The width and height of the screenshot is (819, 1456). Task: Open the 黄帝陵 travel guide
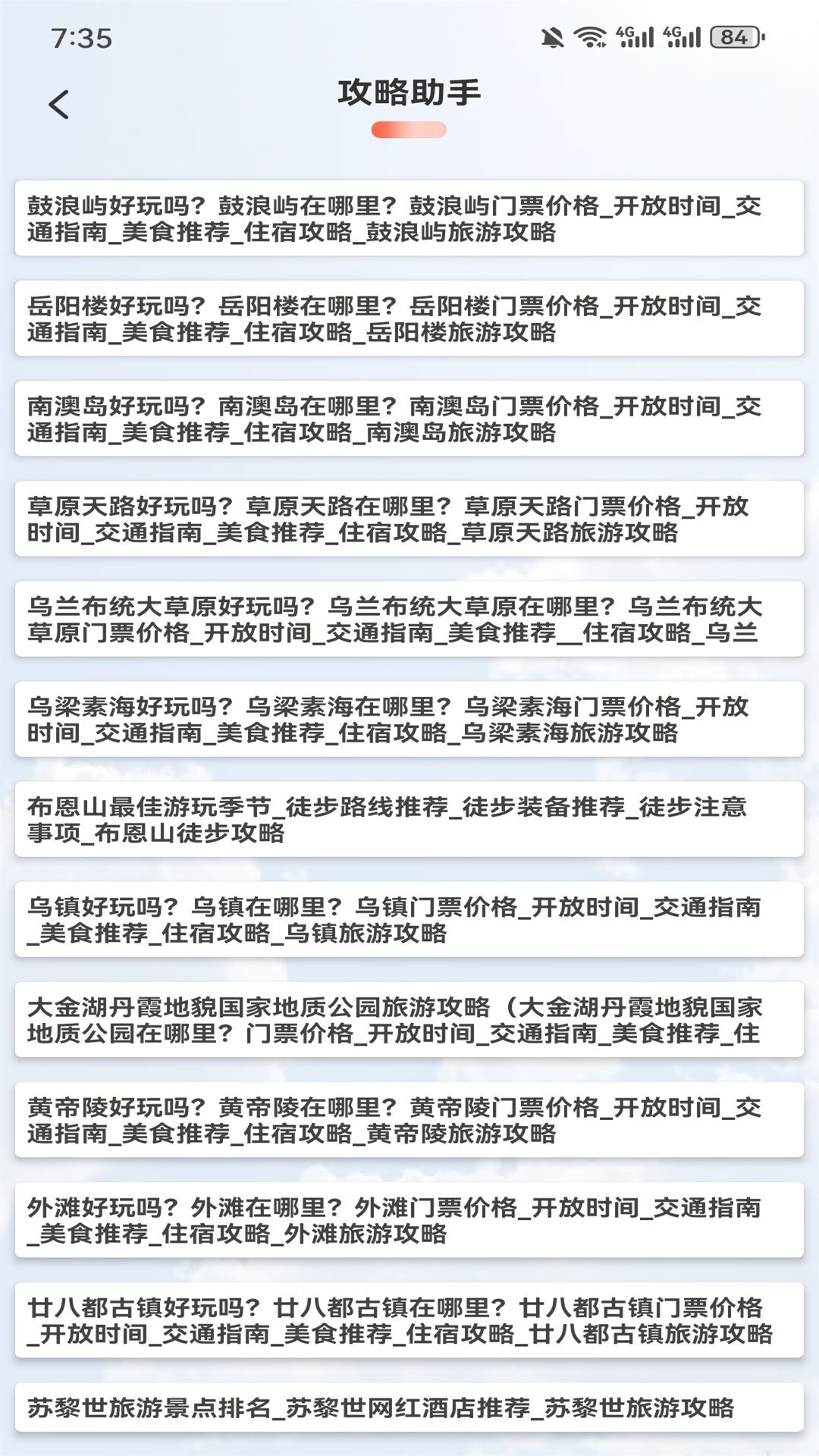pos(409,1119)
